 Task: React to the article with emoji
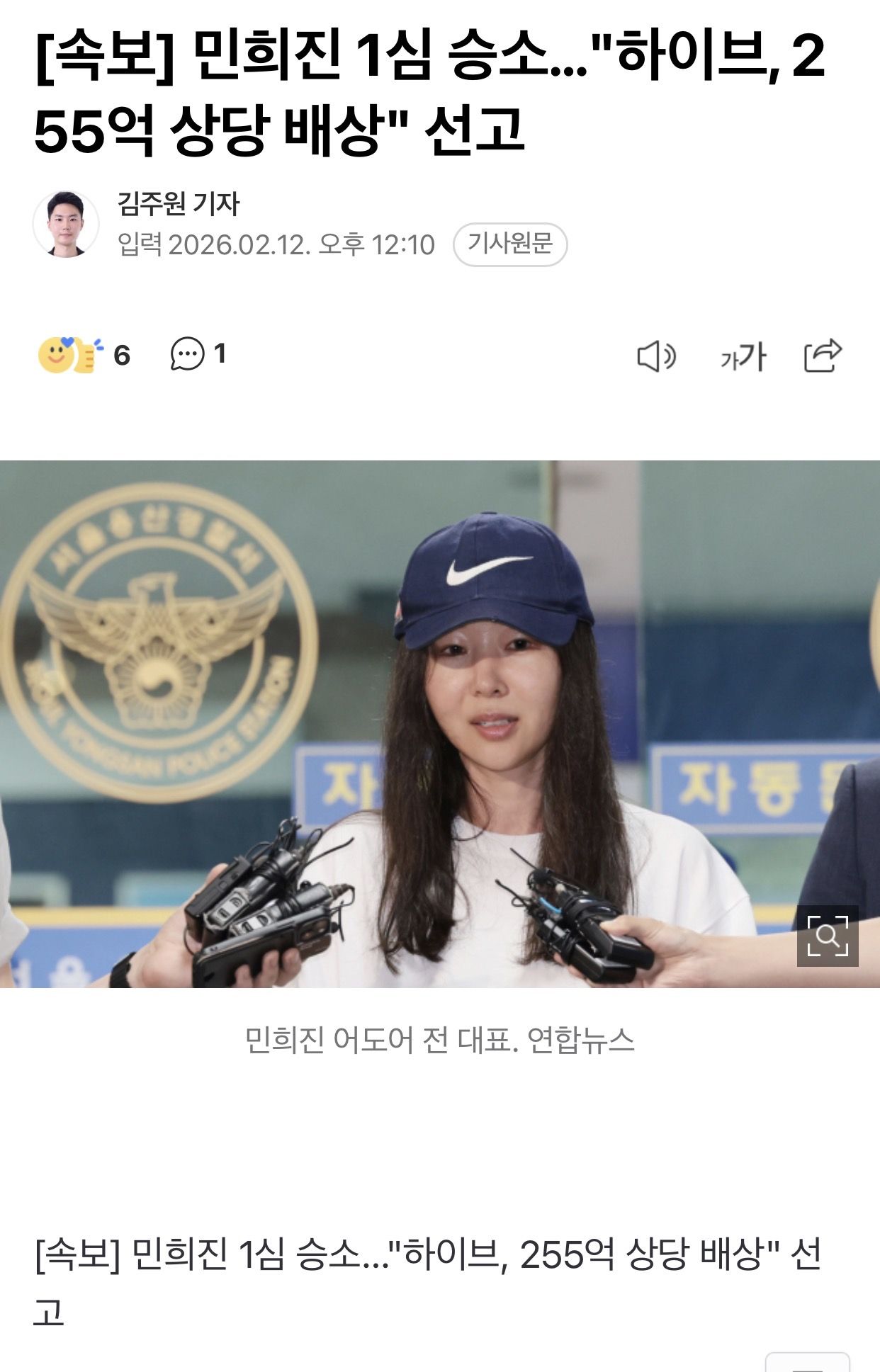(x=69, y=355)
